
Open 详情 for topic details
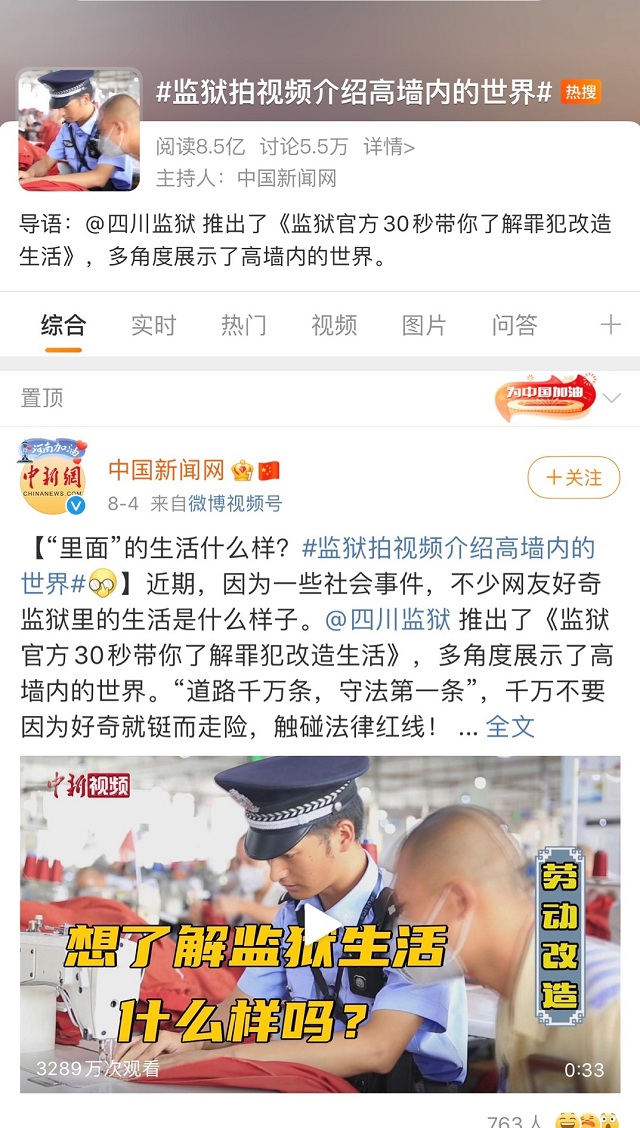(389, 147)
